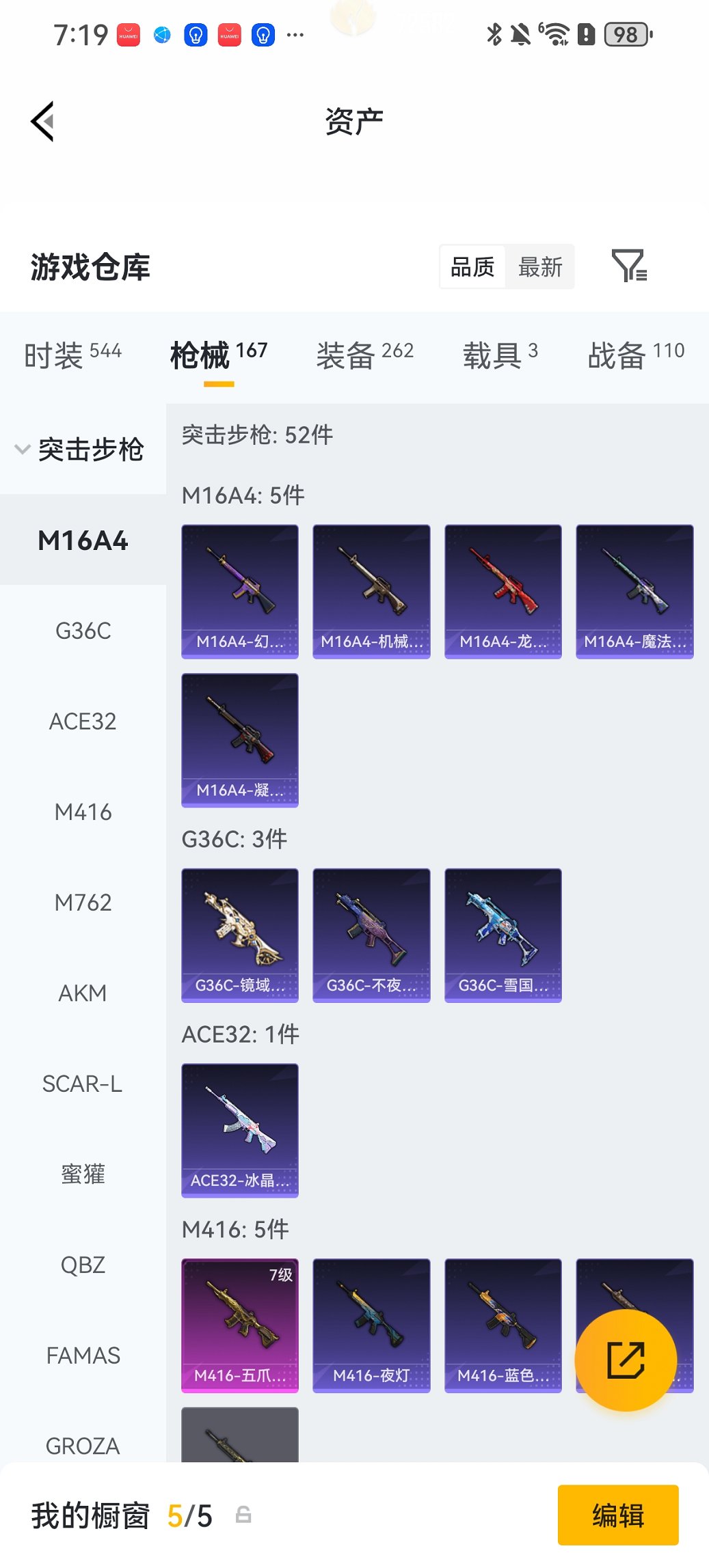Viewport: 709px width, 1568px height.
Task: Tap the Wi-Fi icon in the status bar
Action: pyautogui.click(x=556, y=33)
